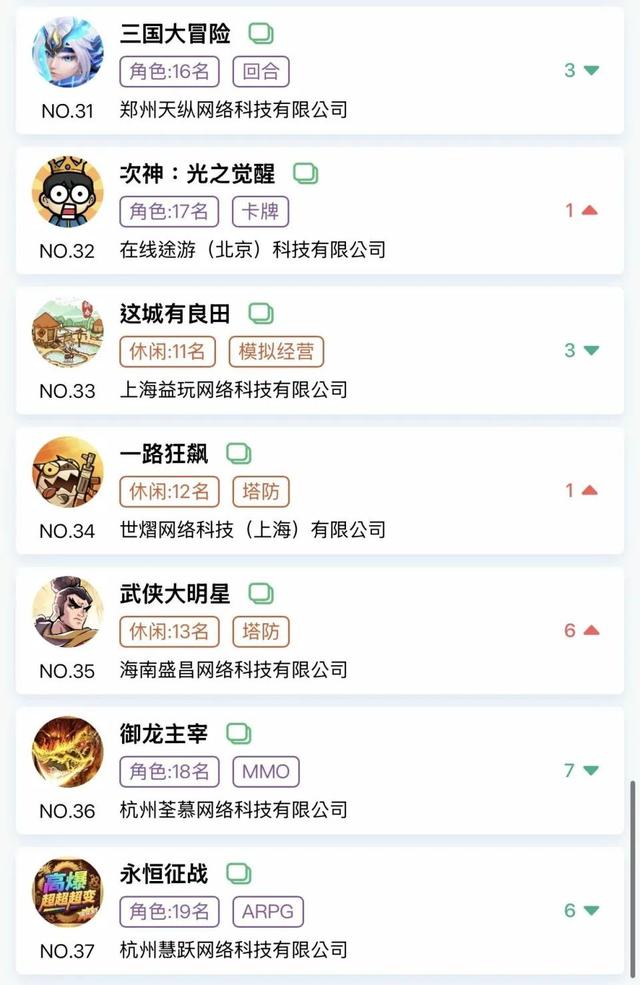Copy the name 一路狂飙
The height and width of the screenshot is (985, 640).
tap(239, 454)
